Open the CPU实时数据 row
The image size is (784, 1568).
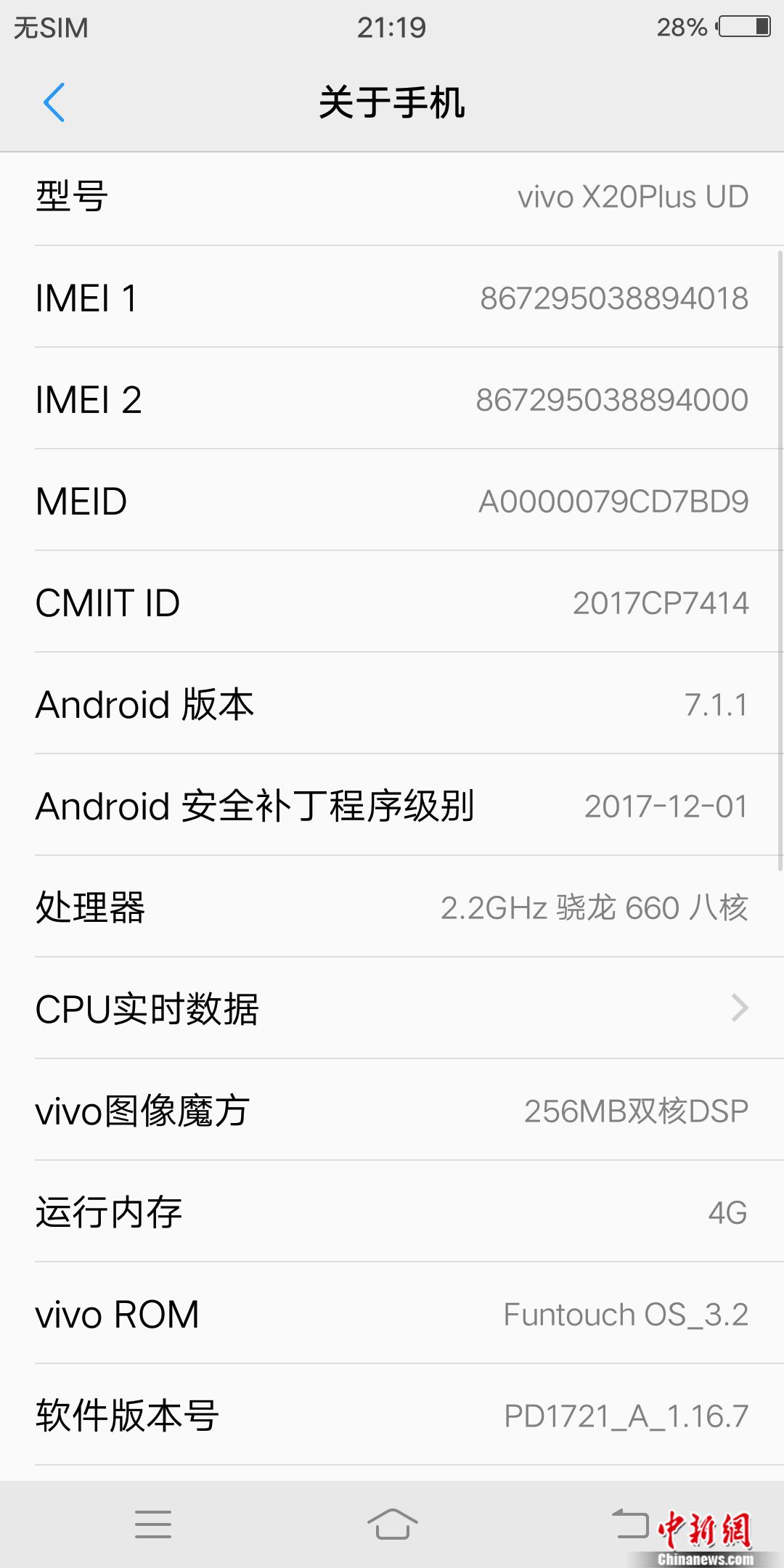tap(392, 1008)
